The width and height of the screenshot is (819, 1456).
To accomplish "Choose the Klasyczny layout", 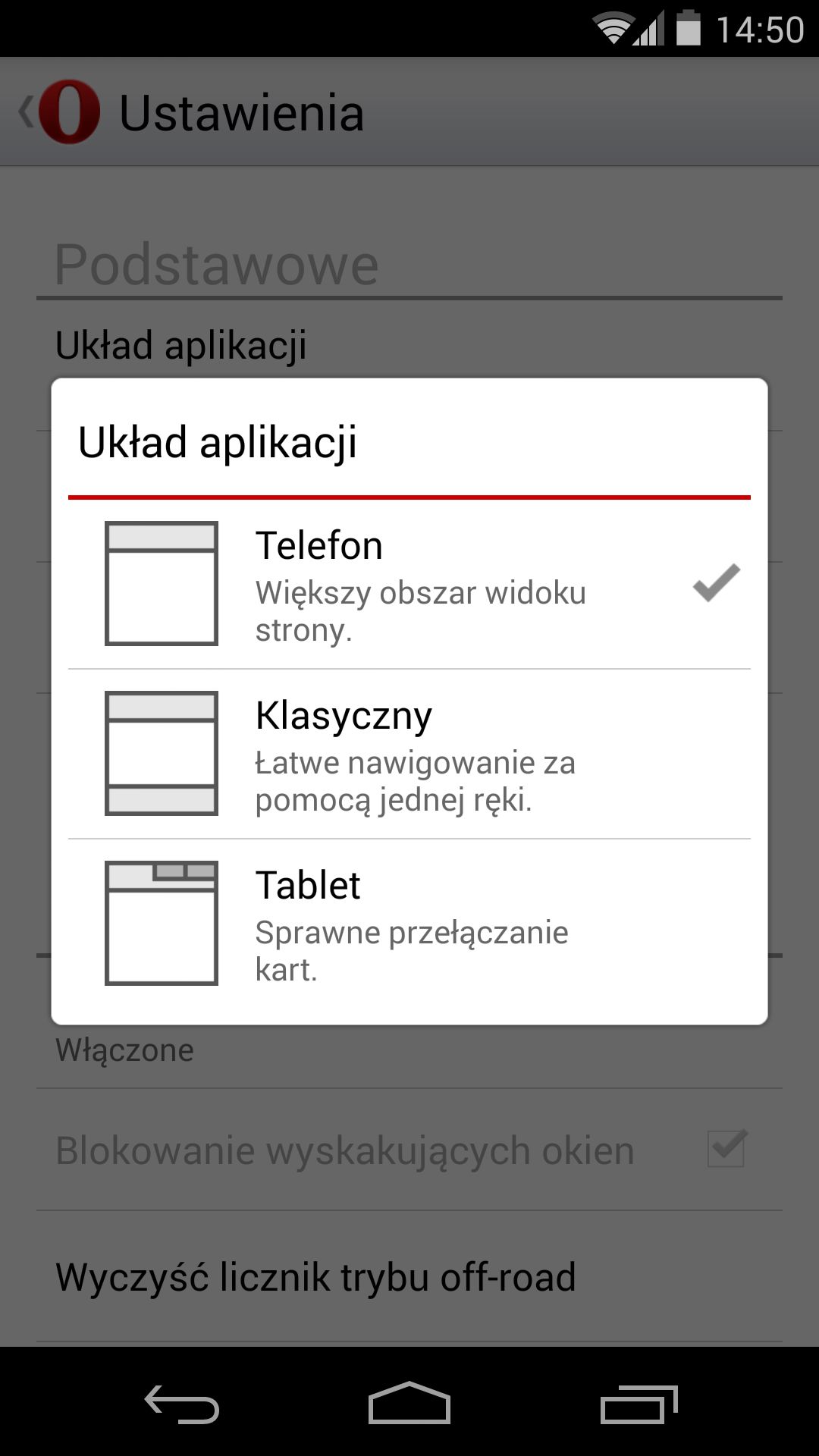I will coord(409,754).
